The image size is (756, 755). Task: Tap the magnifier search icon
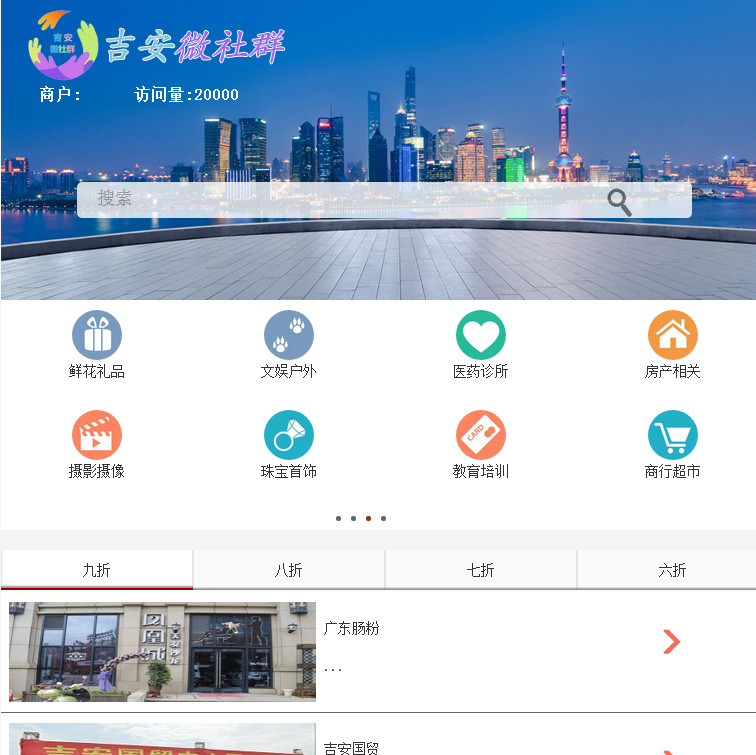pos(620,202)
